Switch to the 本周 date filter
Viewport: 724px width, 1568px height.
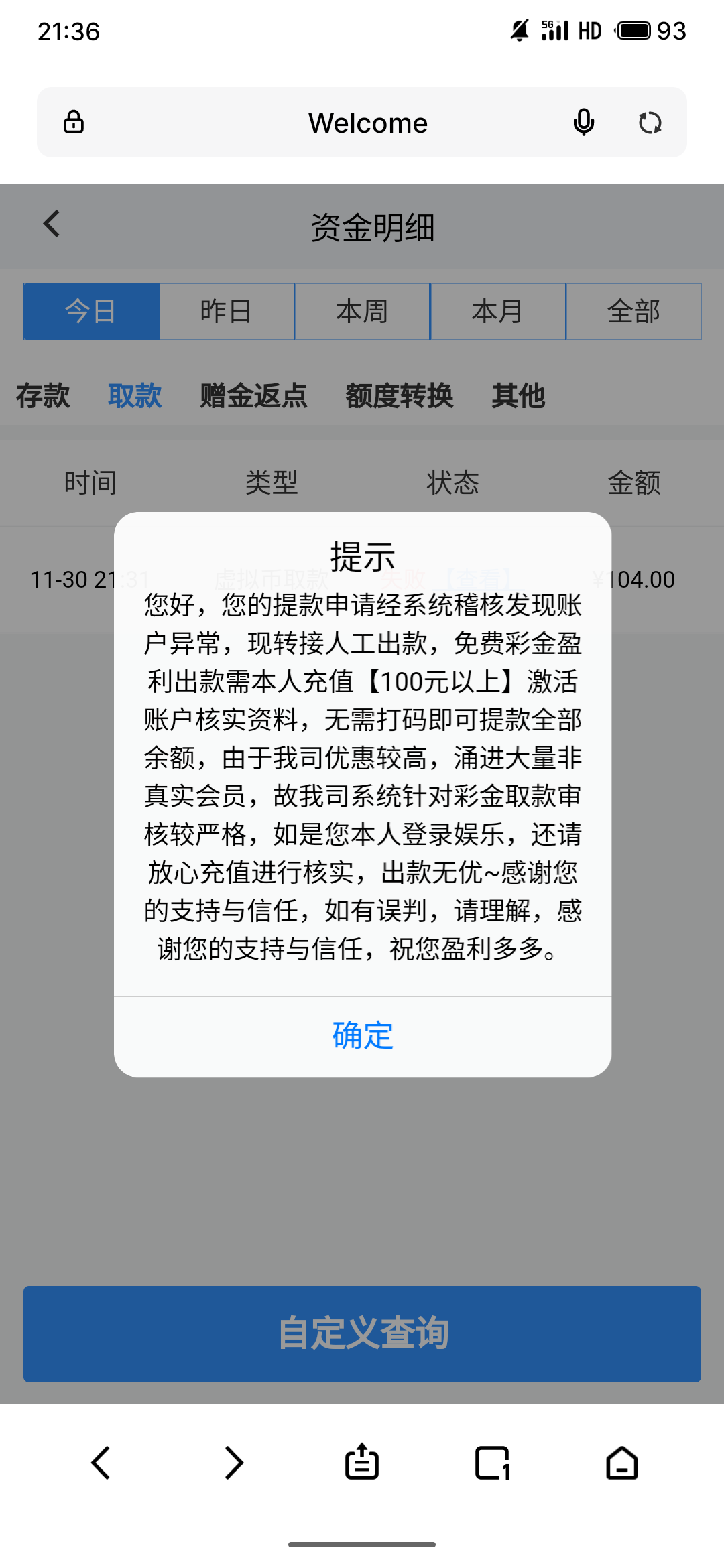click(362, 312)
